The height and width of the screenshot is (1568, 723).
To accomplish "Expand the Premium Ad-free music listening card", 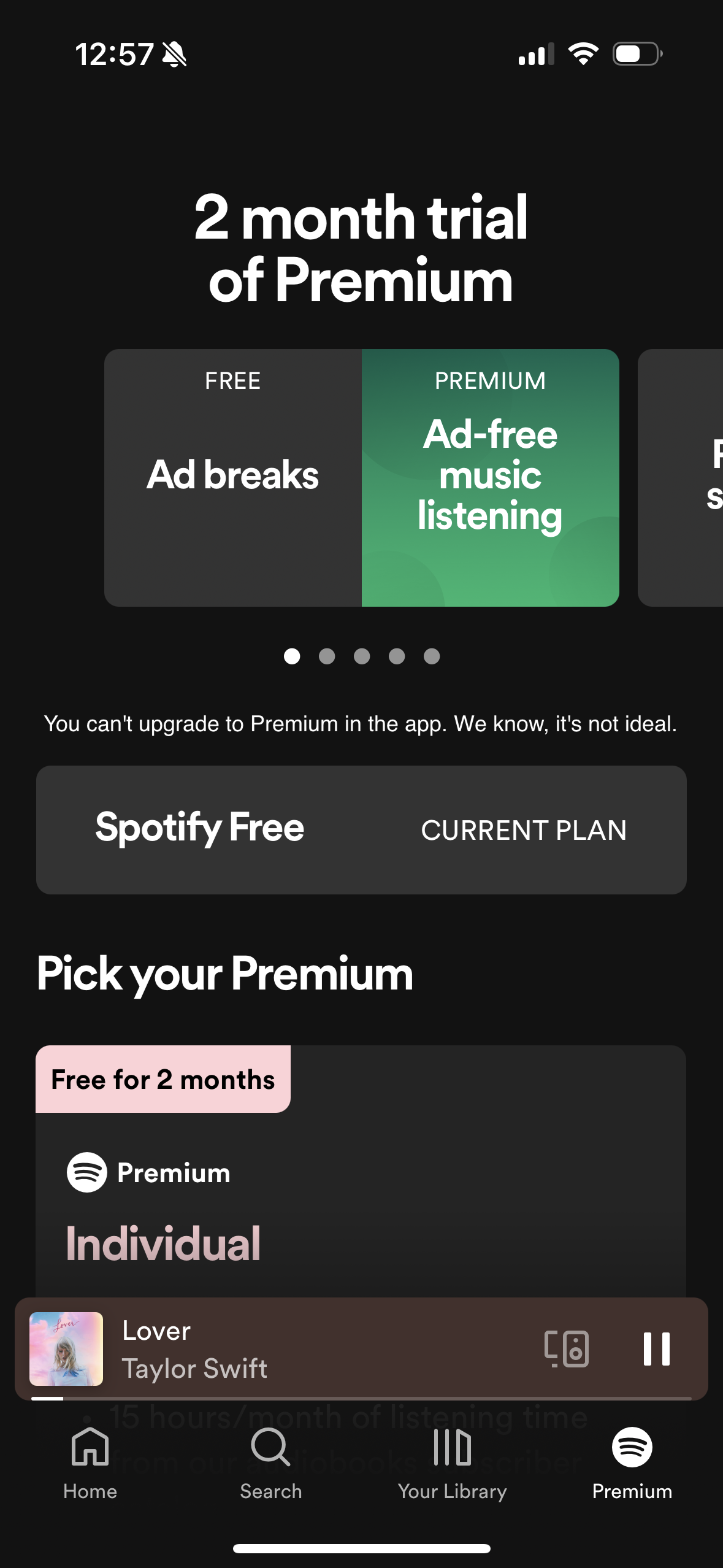I will click(490, 477).
